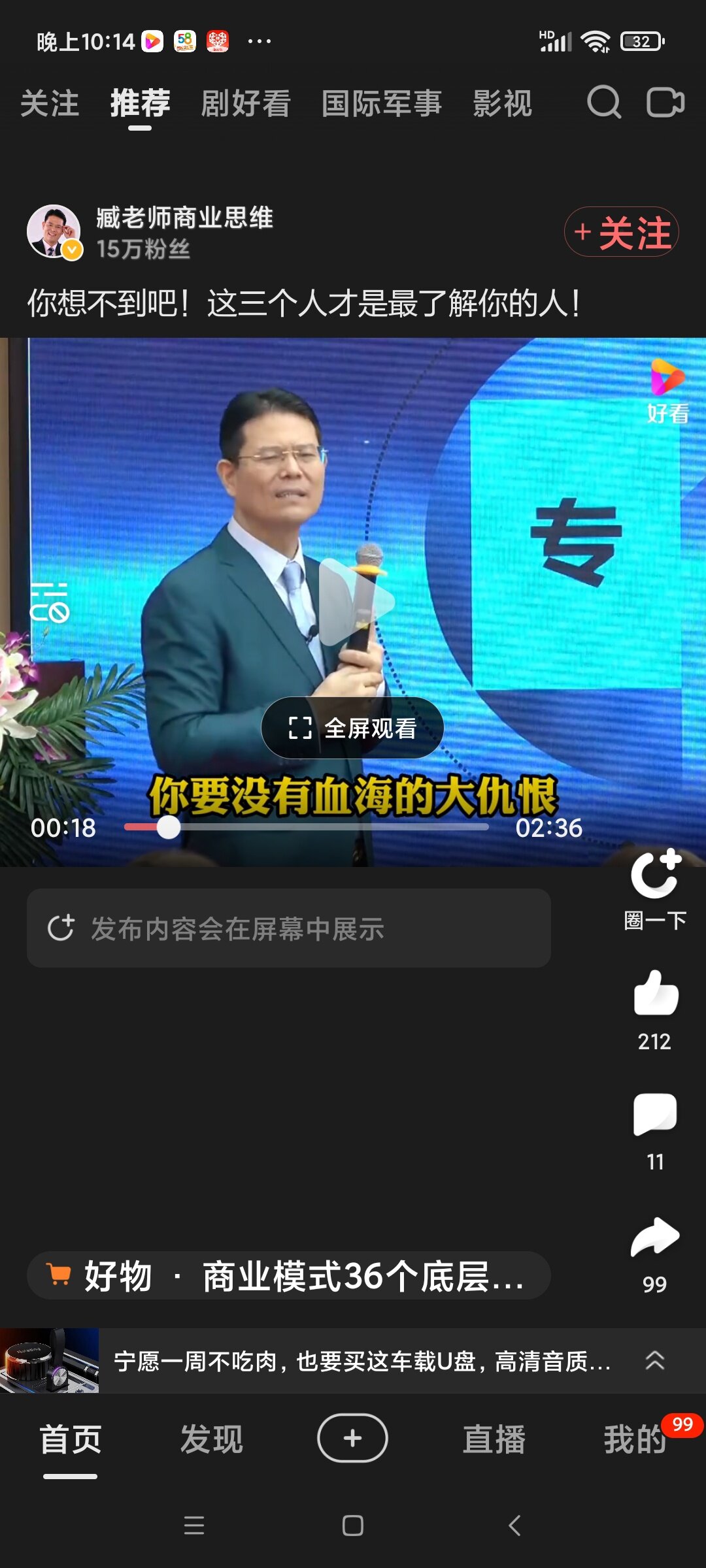This screenshot has height=1568, width=706.
Task: Switch to the 剧好看 tab
Action: [x=245, y=104]
